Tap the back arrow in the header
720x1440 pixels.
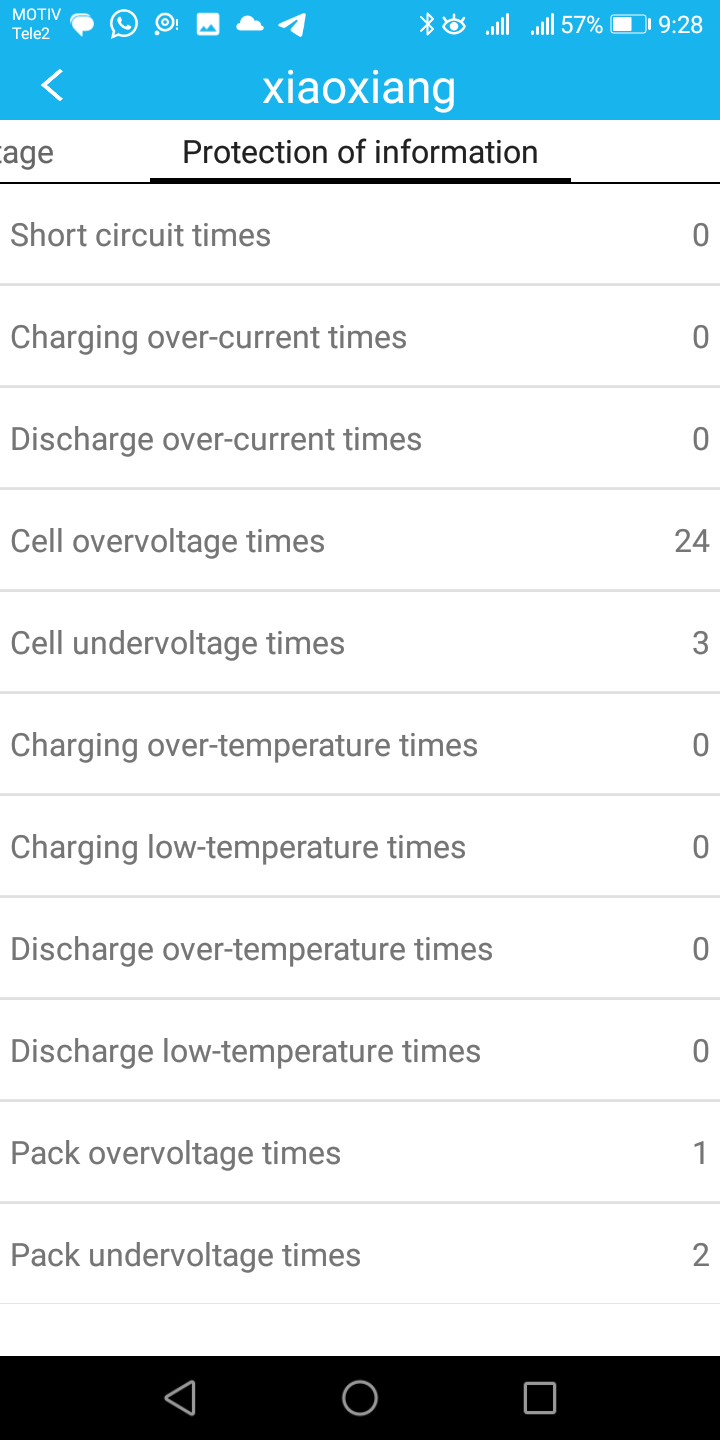point(52,86)
